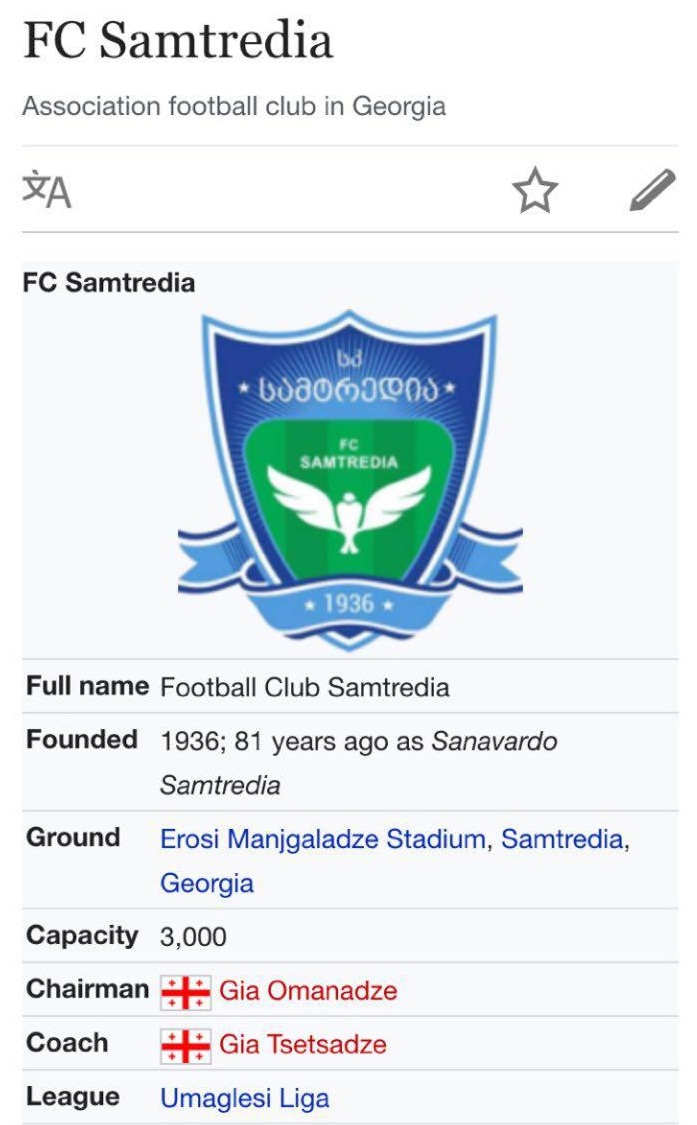The image size is (697, 1125).
Task: View the FC Samtredia crest image
Action: pyautogui.click(x=349, y=478)
